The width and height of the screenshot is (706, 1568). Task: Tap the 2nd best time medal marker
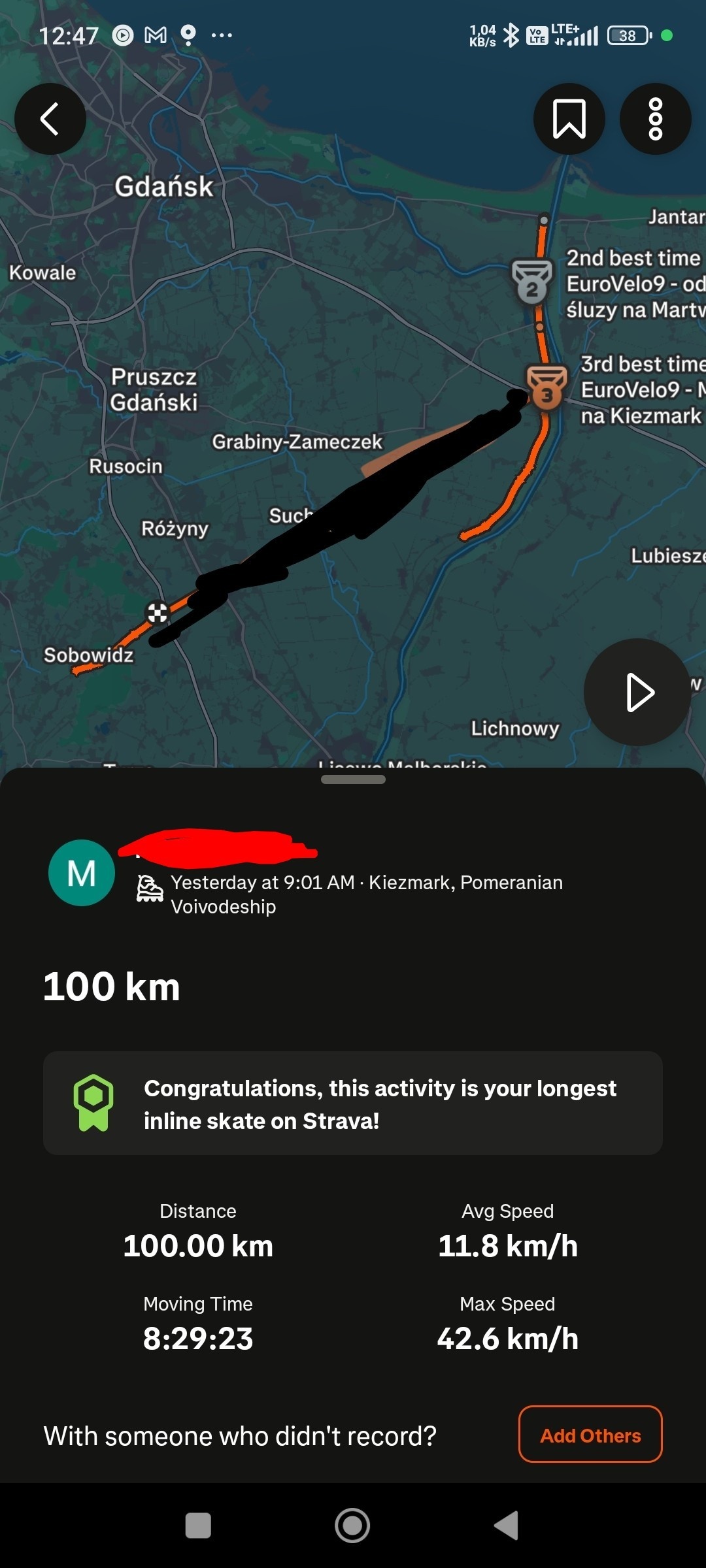(x=531, y=282)
